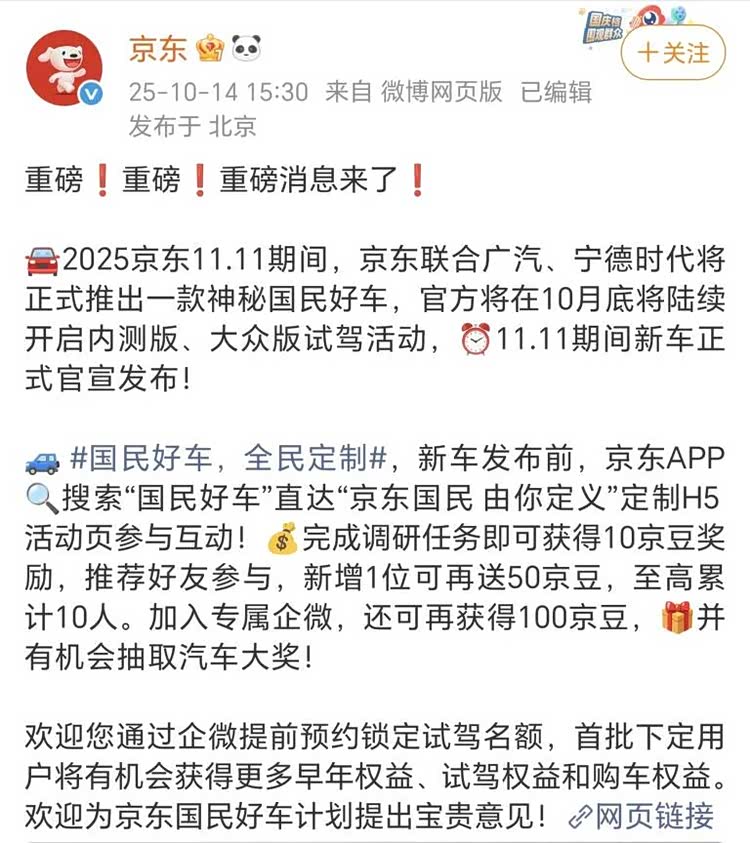The image size is (750, 843).
Task: Open the #国民好车,全民定制# hashtag
Action: [x=228, y=460]
